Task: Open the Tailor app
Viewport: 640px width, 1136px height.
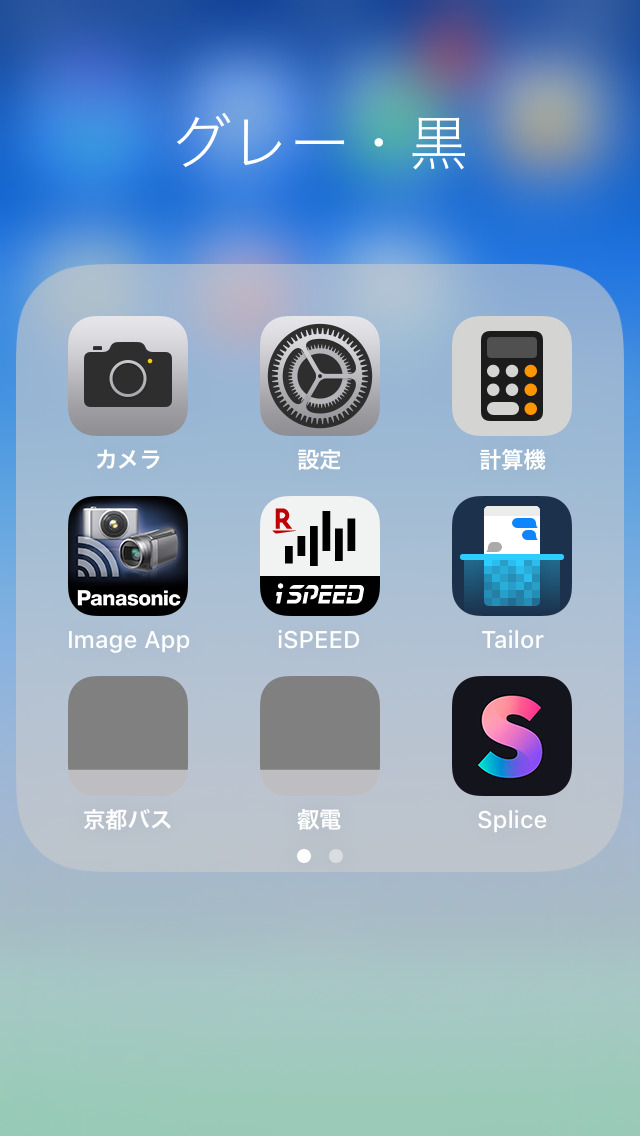Action: [512, 556]
